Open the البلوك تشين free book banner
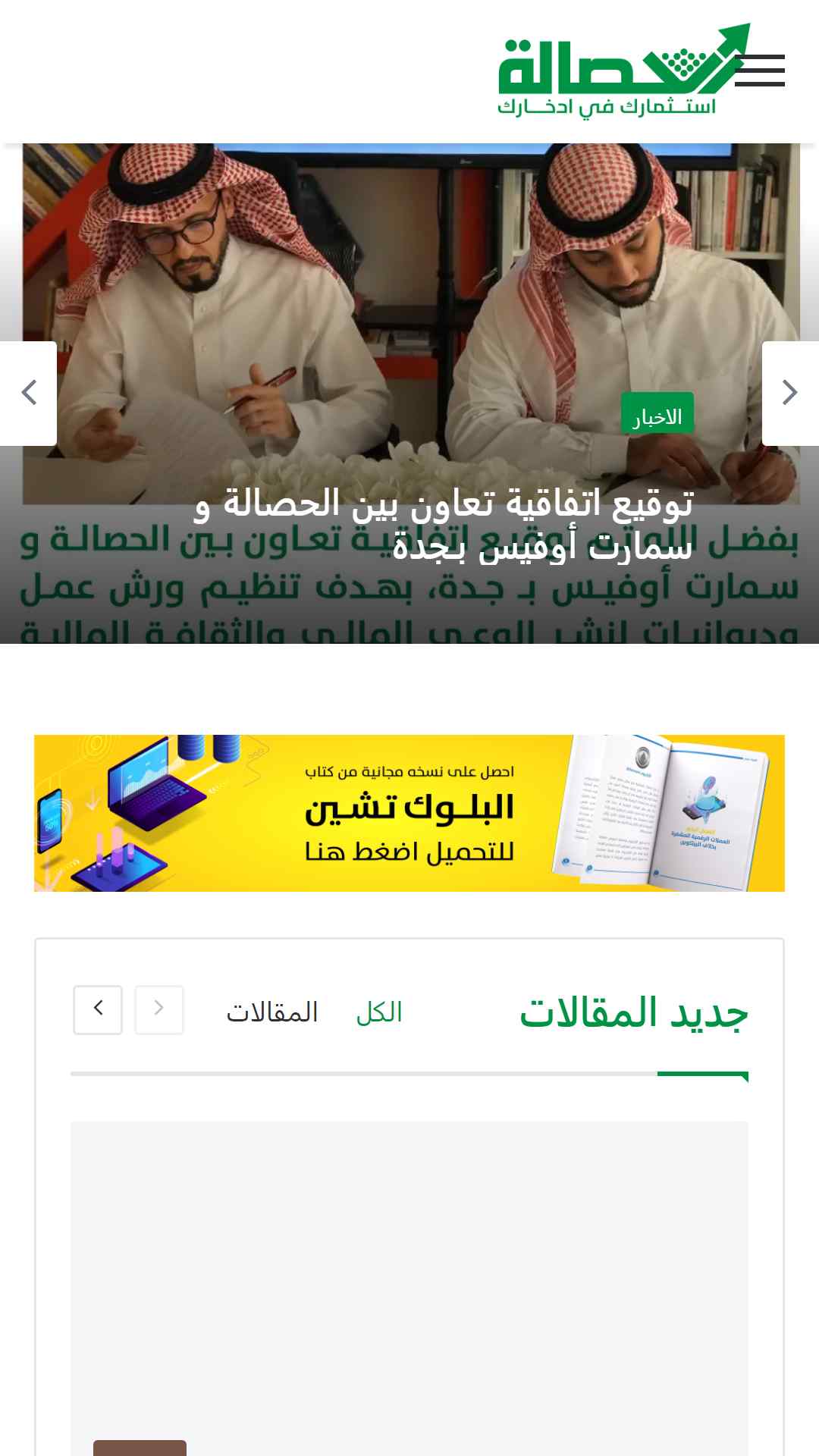Screen dimensions: 819x1456 pos(409,813)
